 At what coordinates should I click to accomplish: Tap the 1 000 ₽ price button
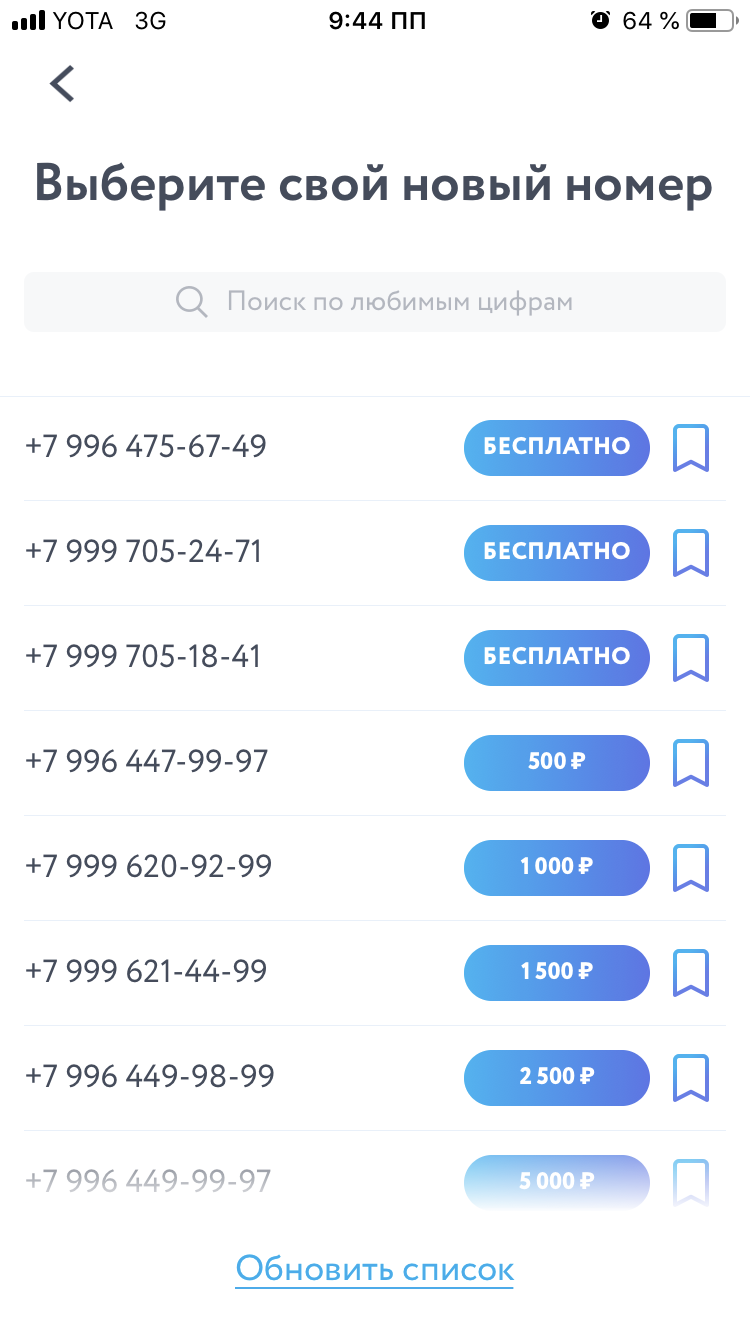[x=556, y=868]
